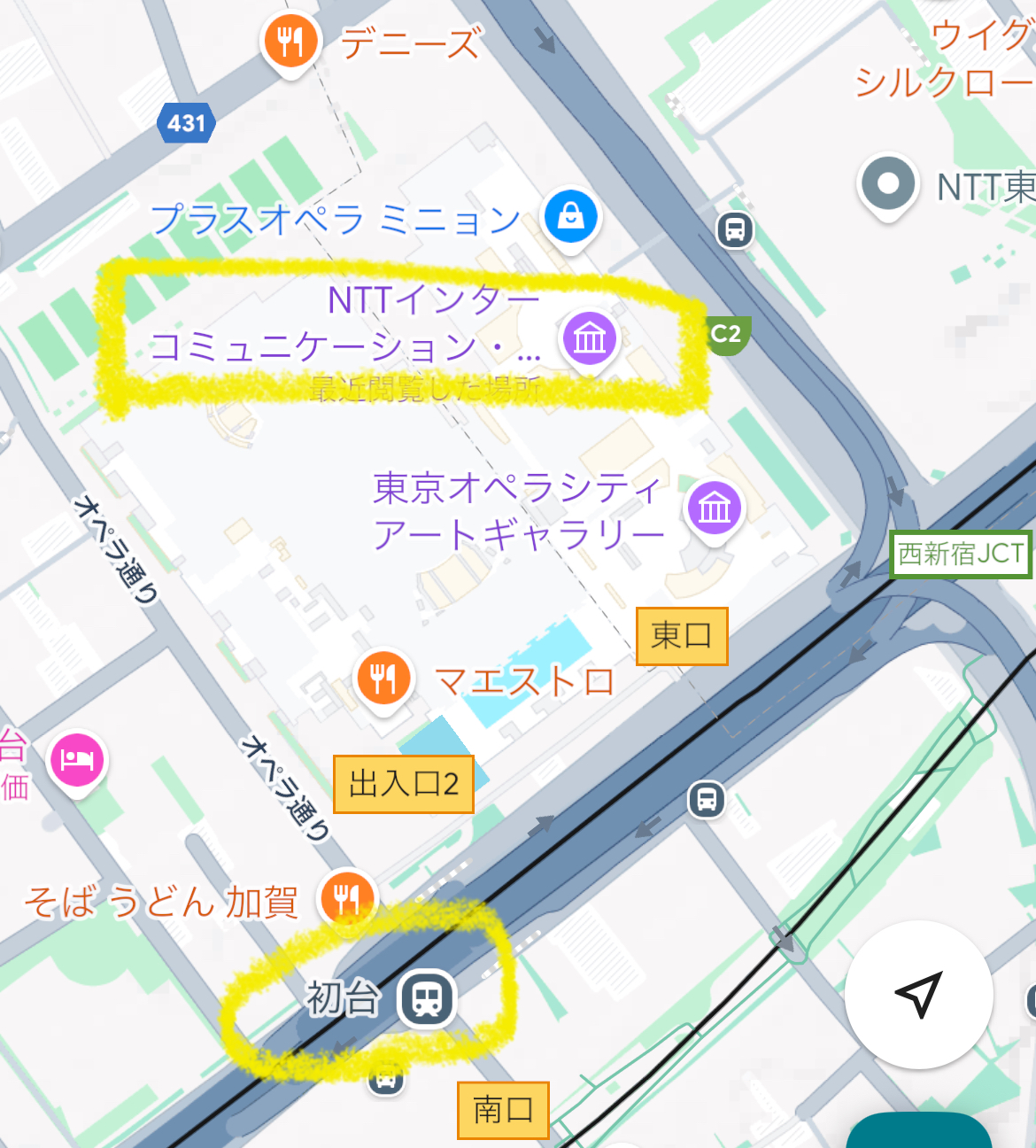
Task: Tap the マエストロ restaurant marker
Action: 383,679
